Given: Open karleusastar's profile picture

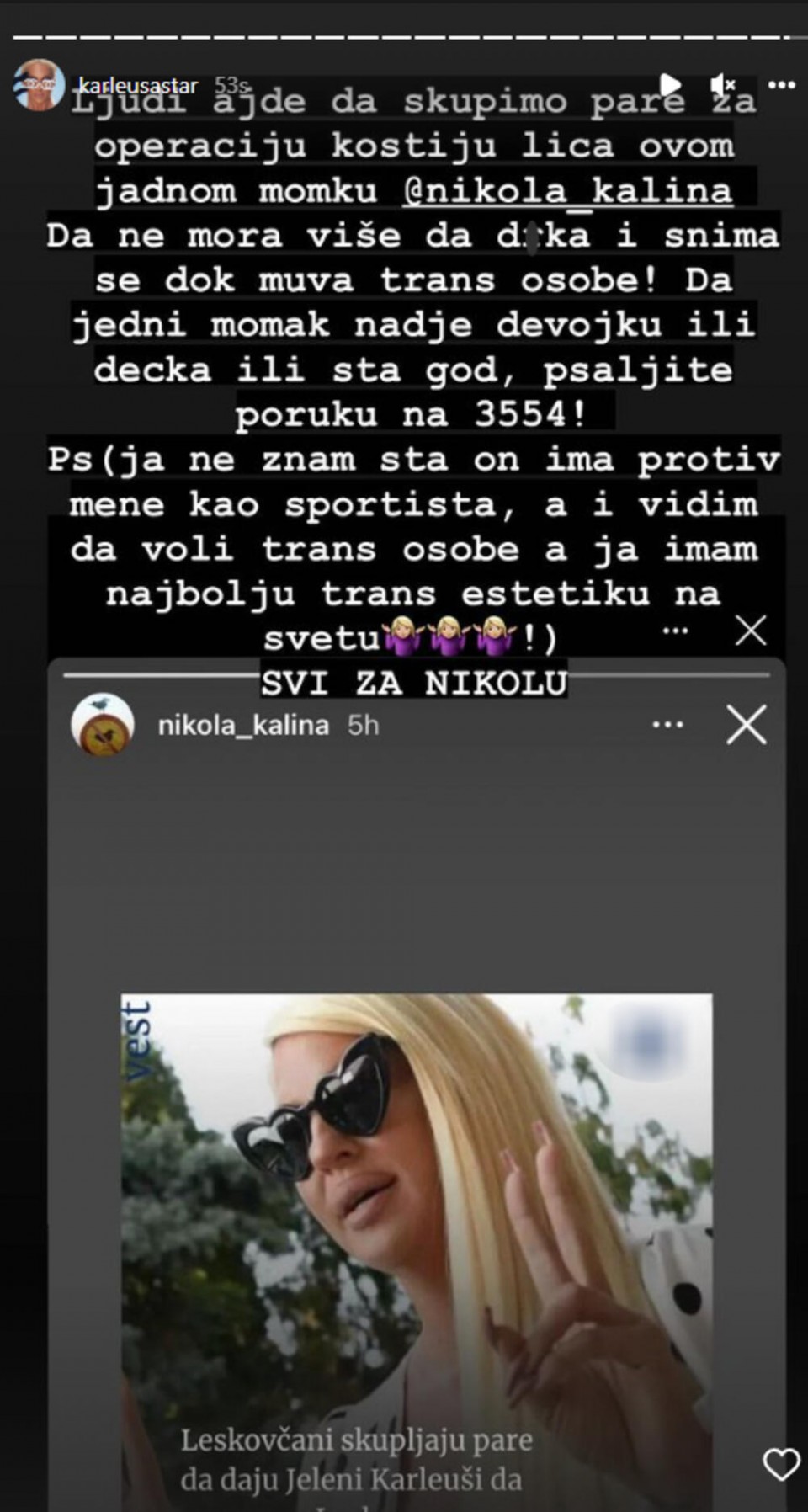Looking at the screenshot, I should (40, 84).
